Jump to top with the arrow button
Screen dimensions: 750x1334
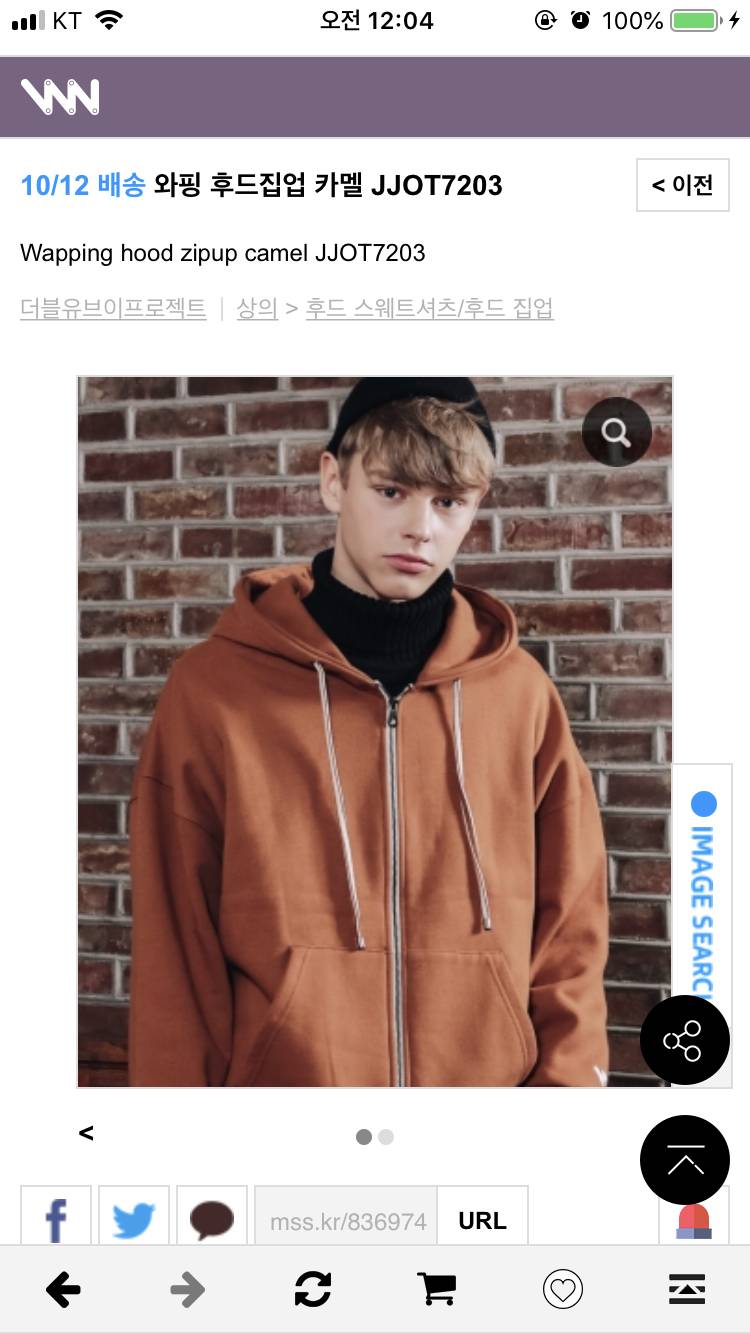pyautogui.click(x=684, y=1160)
